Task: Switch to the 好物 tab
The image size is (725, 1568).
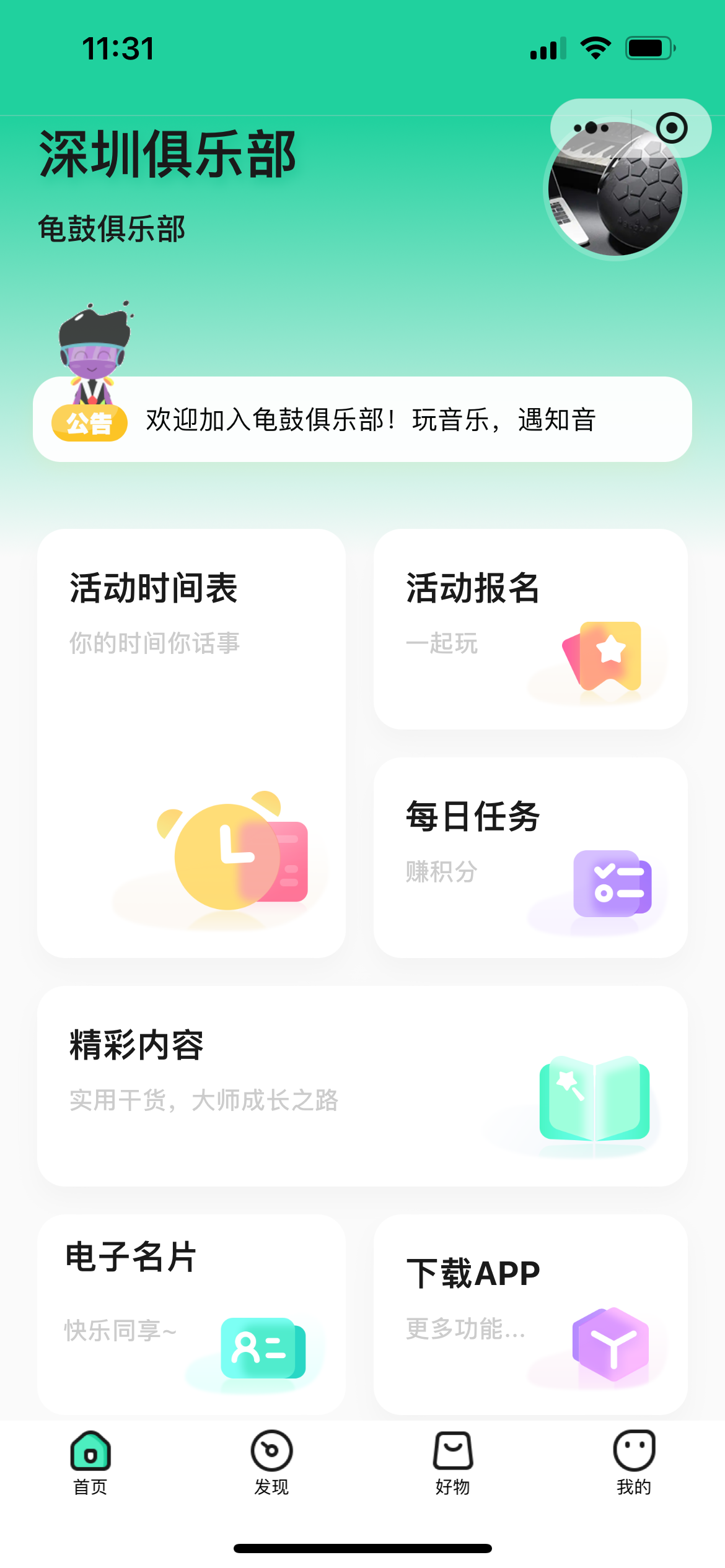Action: [453, 1463]
